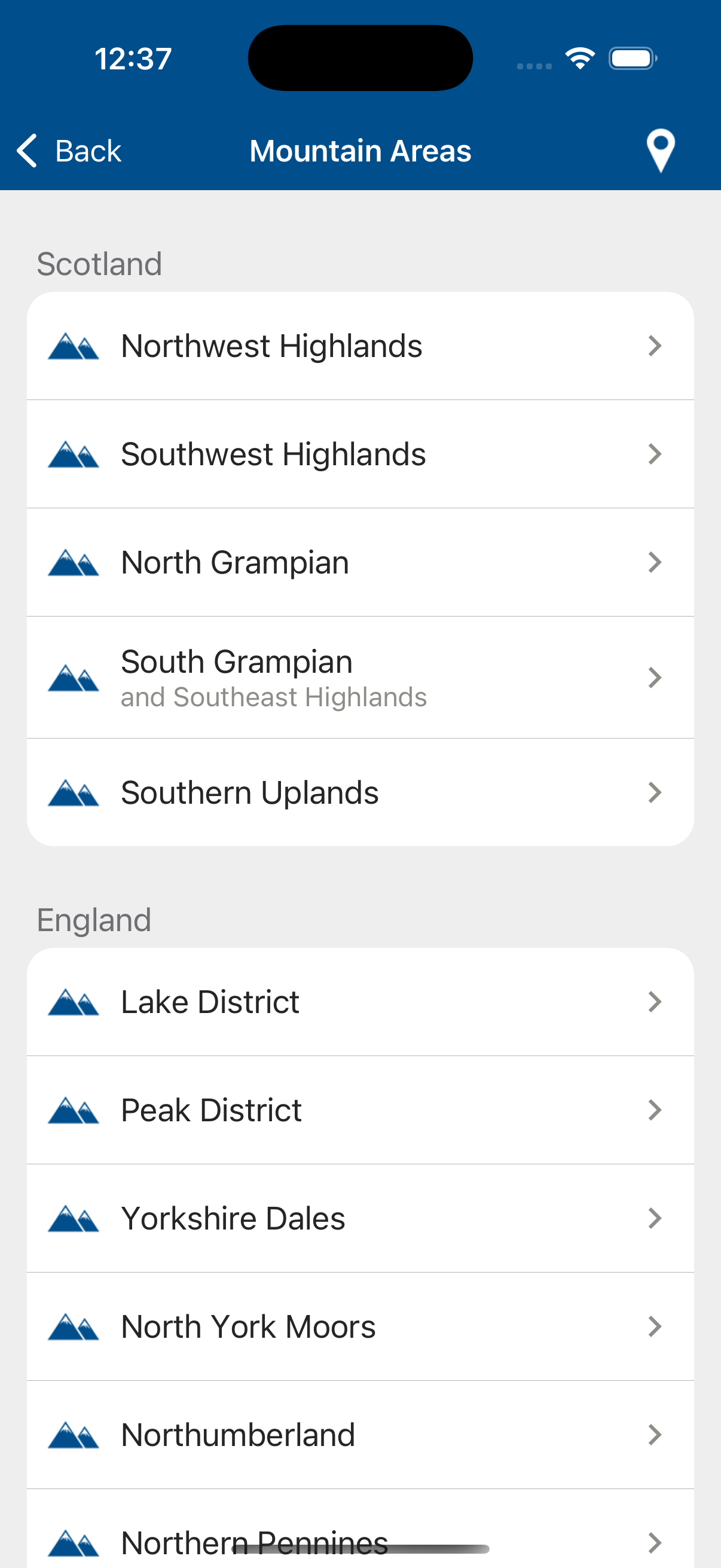Open North York Moors area

[360, 1327]
